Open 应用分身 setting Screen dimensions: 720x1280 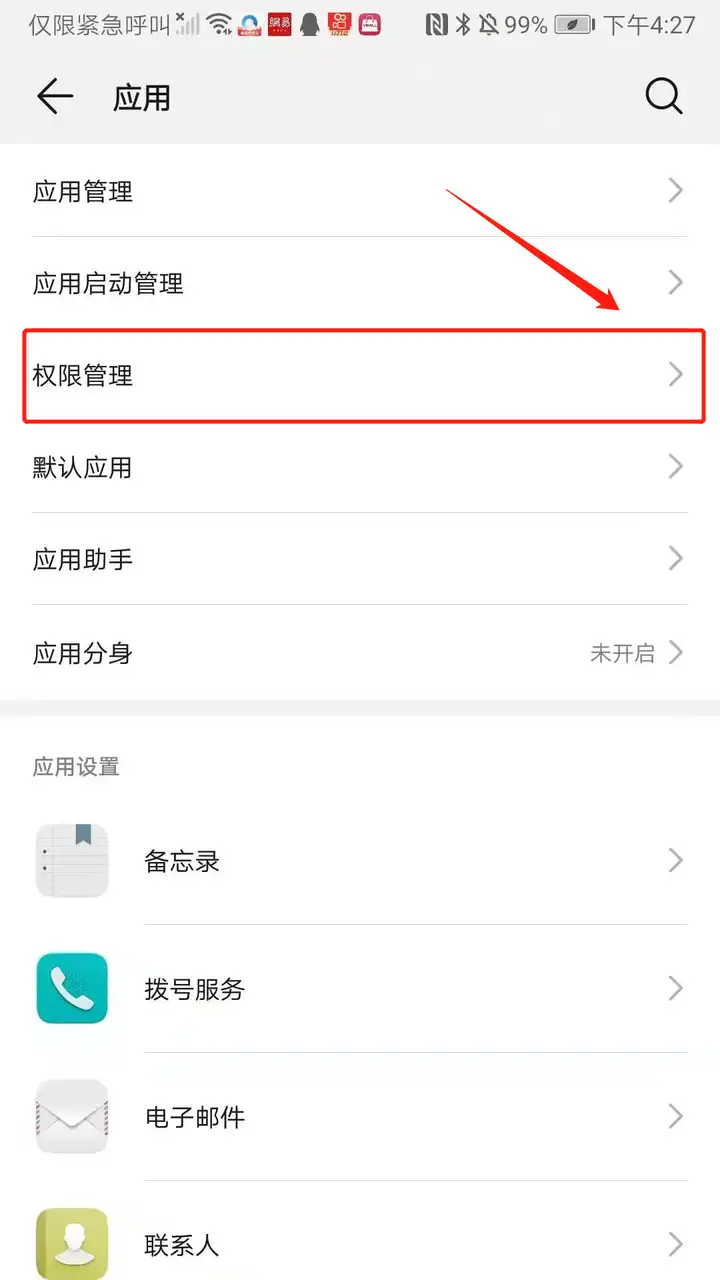point(360,653)
